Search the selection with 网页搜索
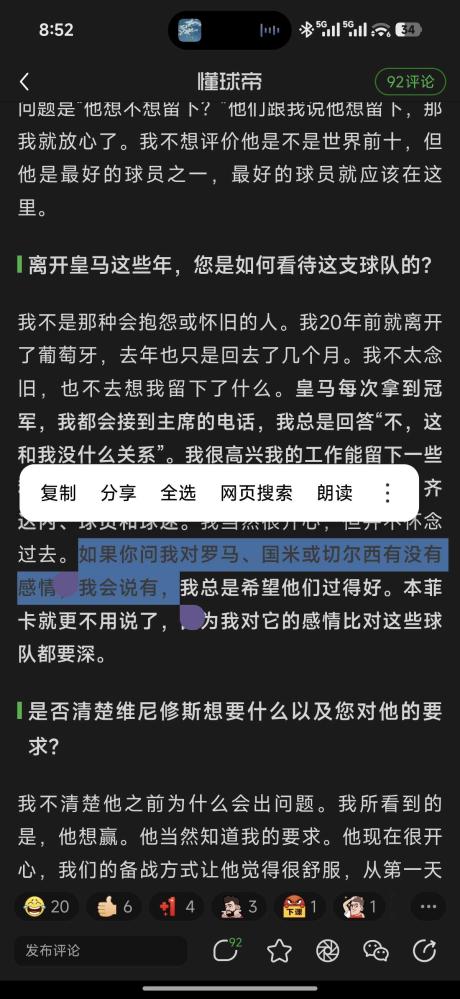The image size is (460, 999). [x=256, y=493]
